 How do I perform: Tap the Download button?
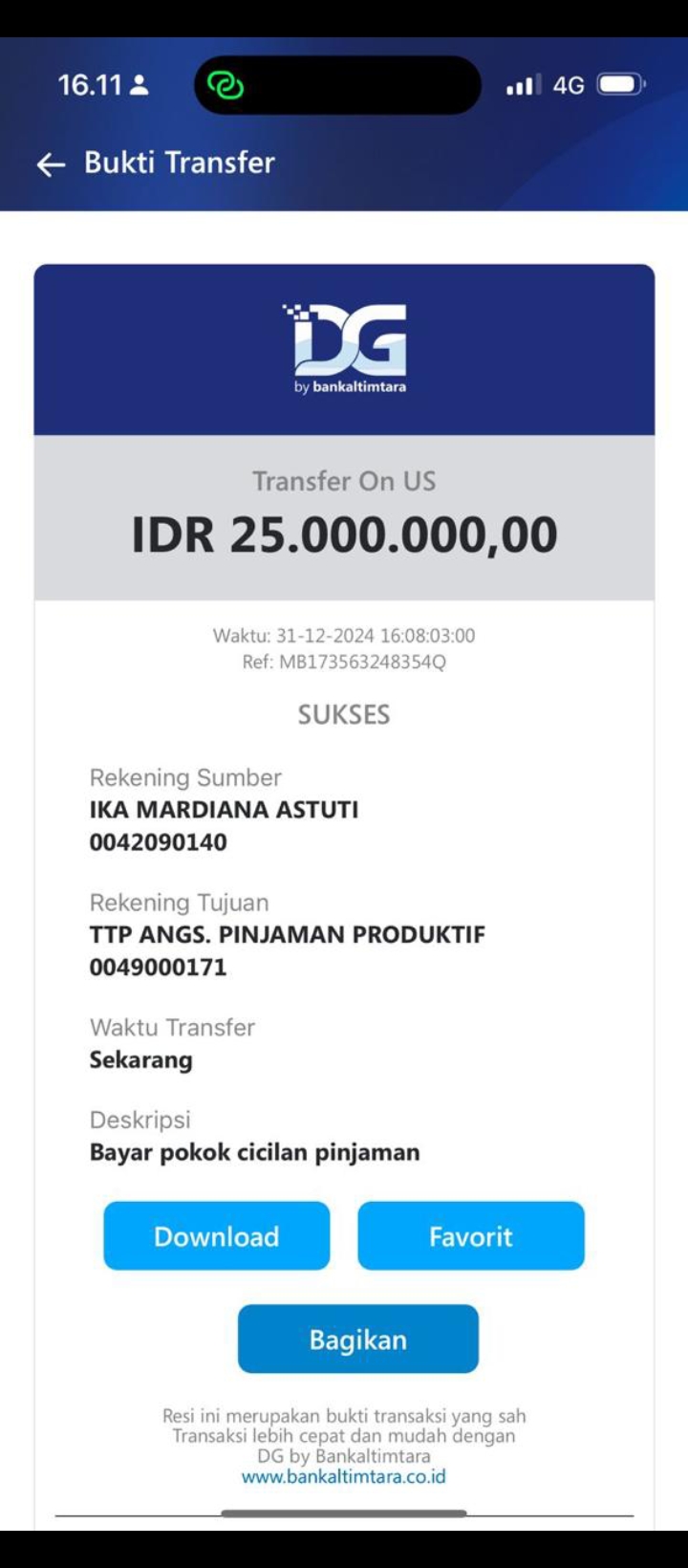tap(216, 1235)
